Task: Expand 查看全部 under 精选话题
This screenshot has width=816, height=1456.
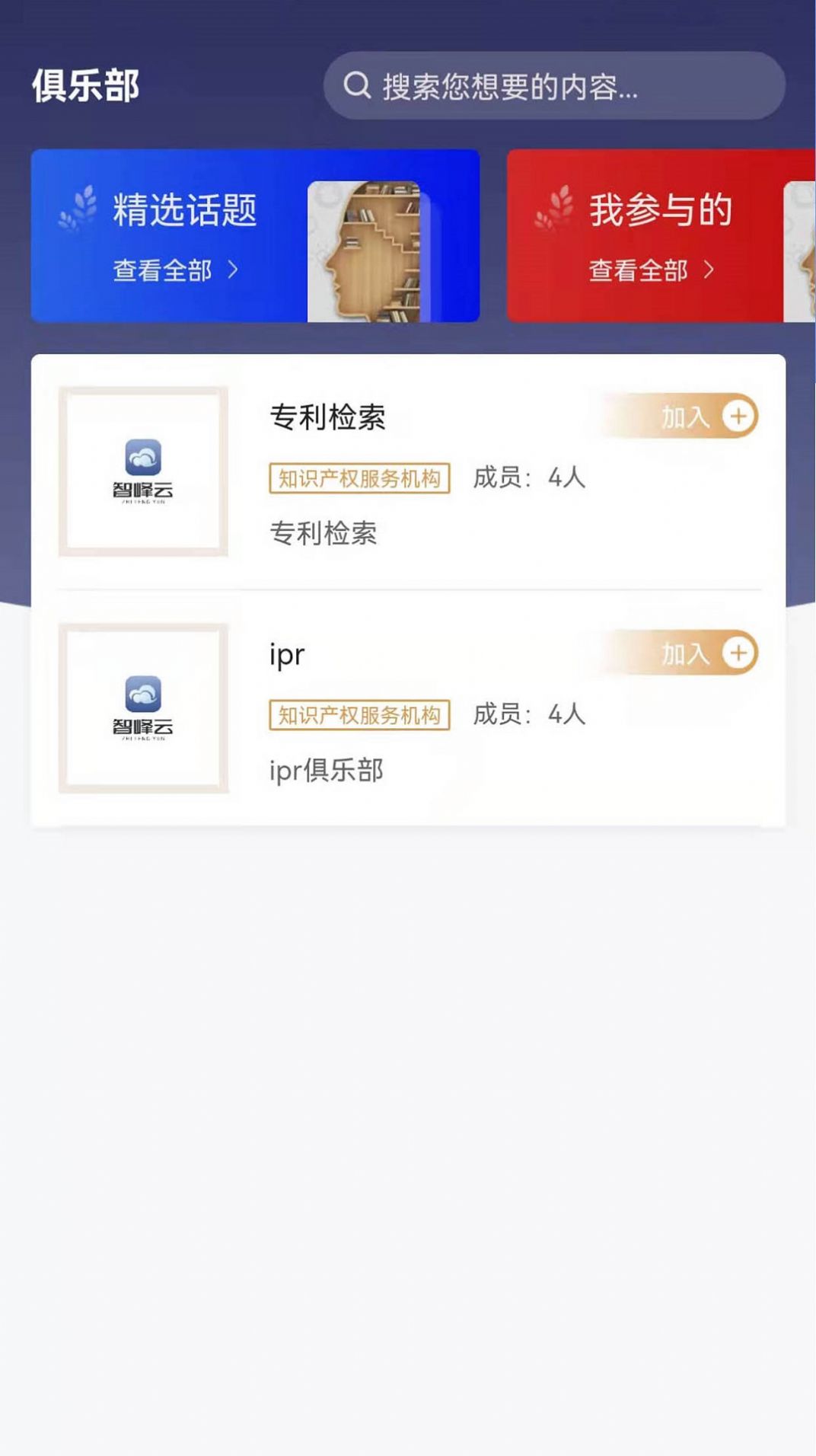Action: click(x=161, y=268)
